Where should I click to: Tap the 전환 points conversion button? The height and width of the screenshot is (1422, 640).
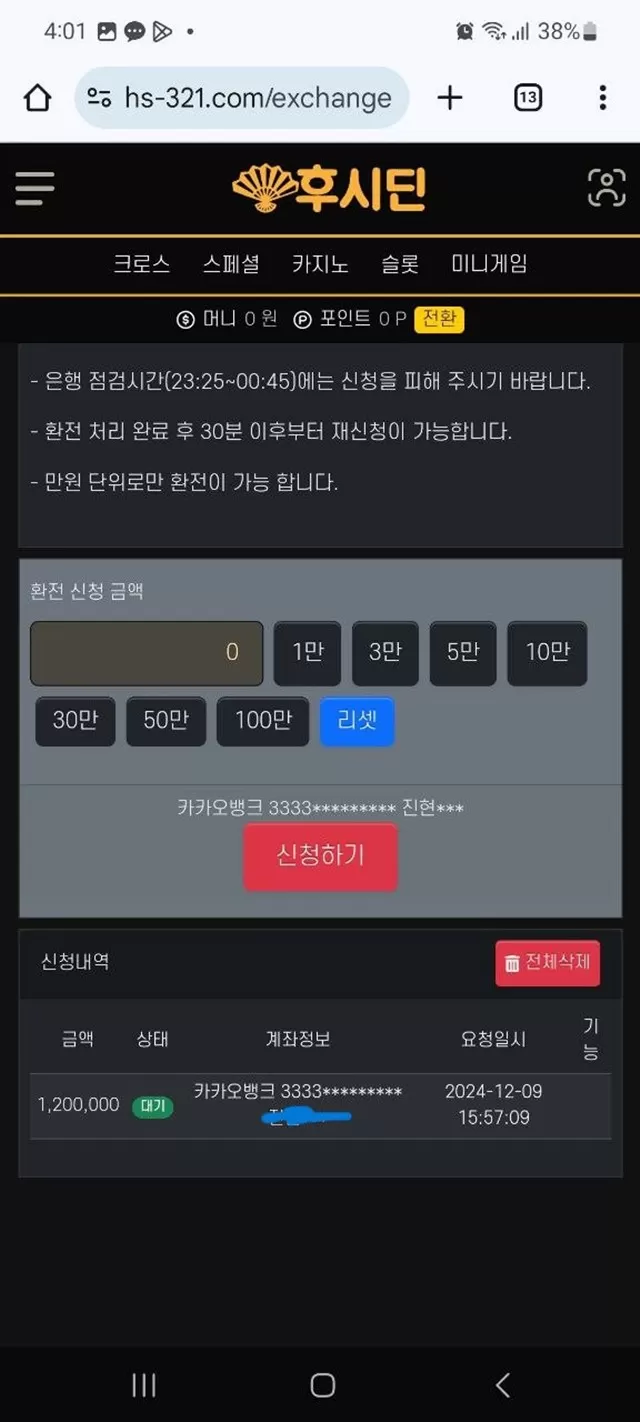point(439,319)
